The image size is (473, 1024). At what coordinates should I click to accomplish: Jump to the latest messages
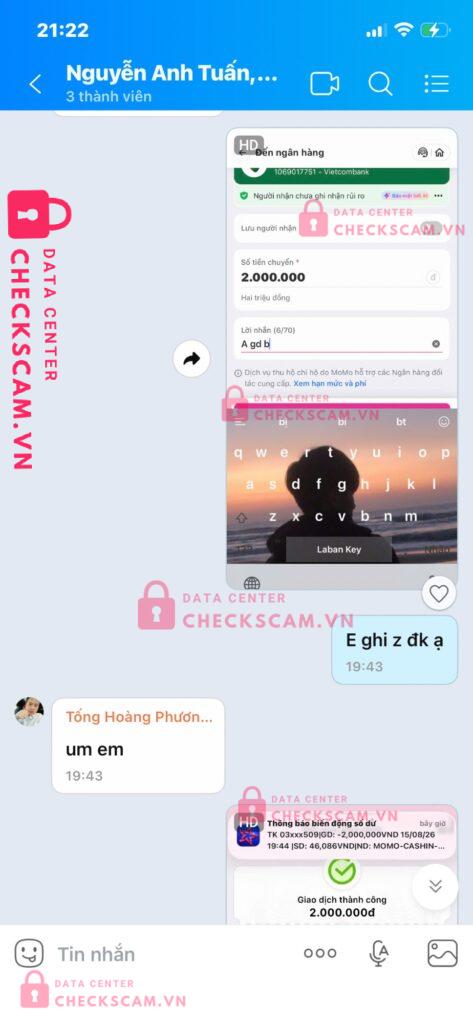click(x=436, y=886)
